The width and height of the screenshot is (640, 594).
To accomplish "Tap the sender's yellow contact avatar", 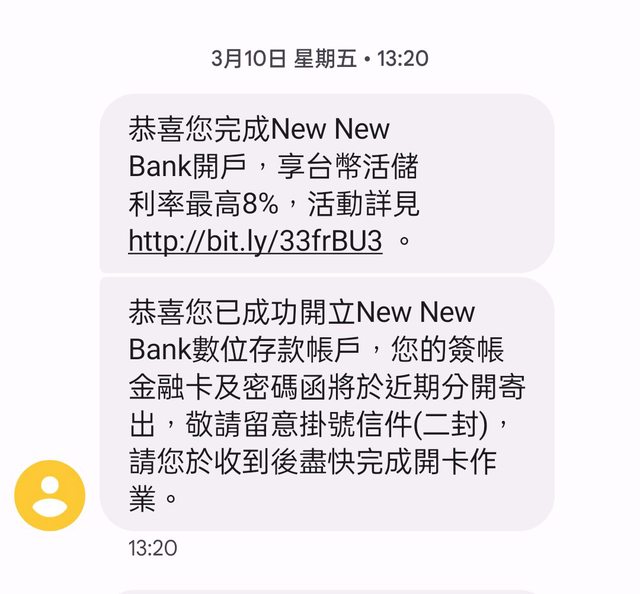I will [x=49, y=495].
